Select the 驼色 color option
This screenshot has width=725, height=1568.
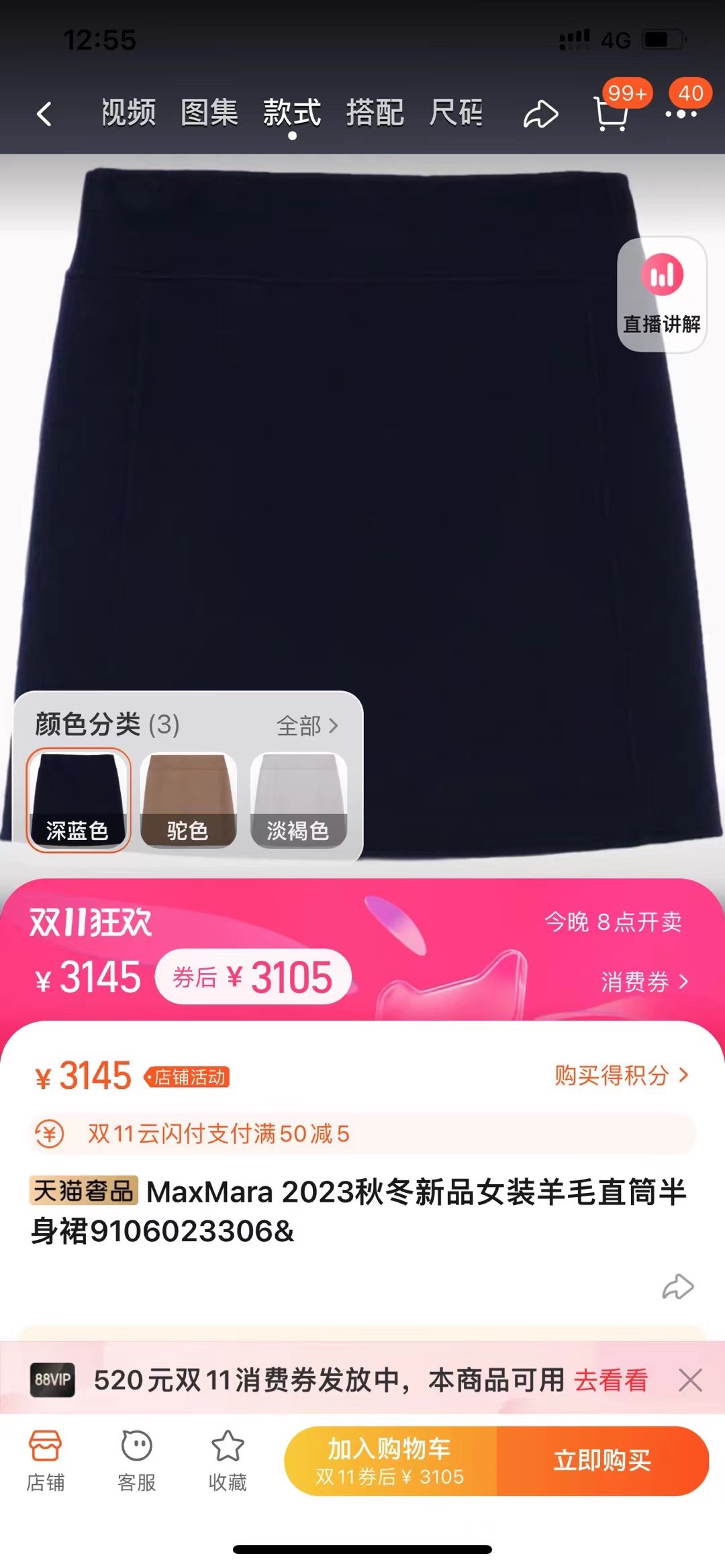188,800
